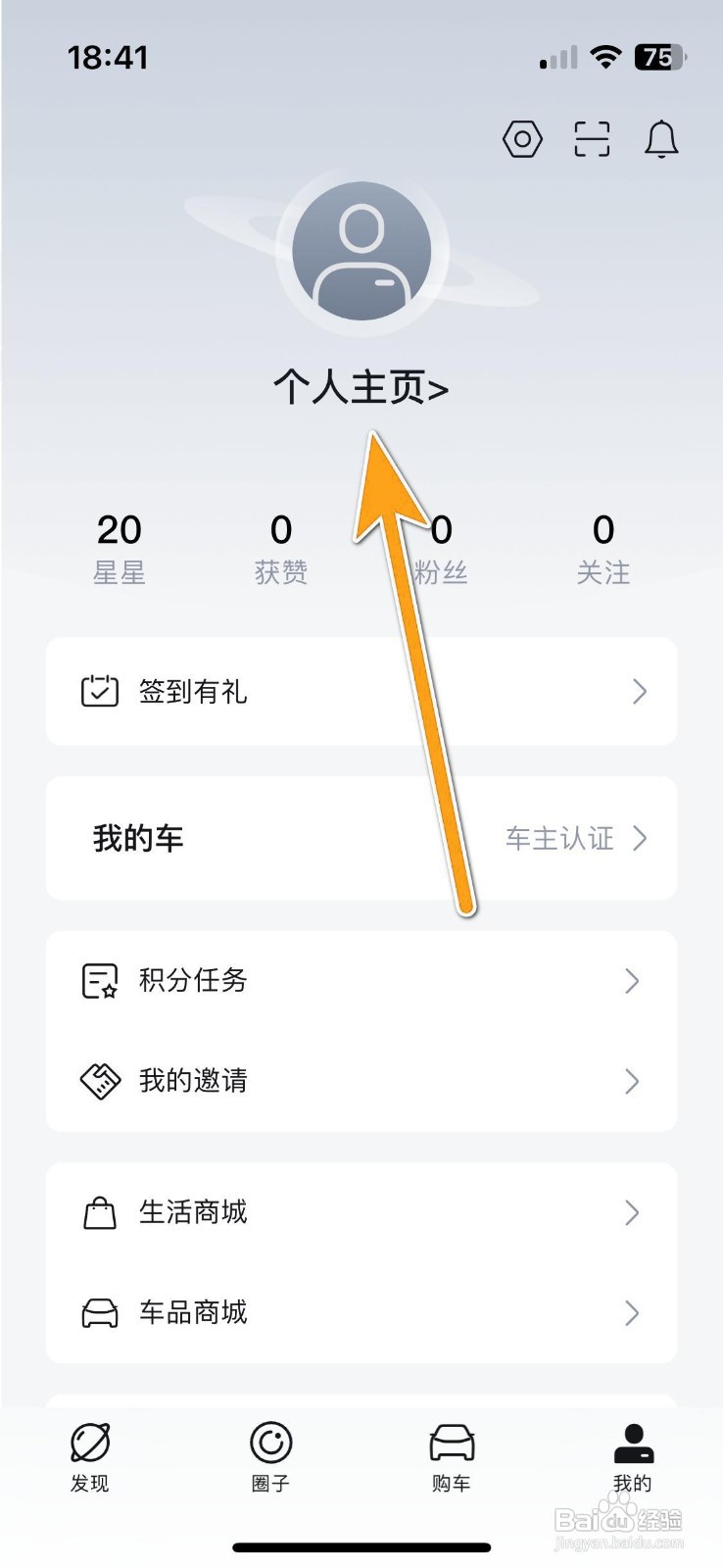The image size is (723, 1568).
Task: Expand the 车主认证 chevron on 我的车
Action: coord(642,838)
